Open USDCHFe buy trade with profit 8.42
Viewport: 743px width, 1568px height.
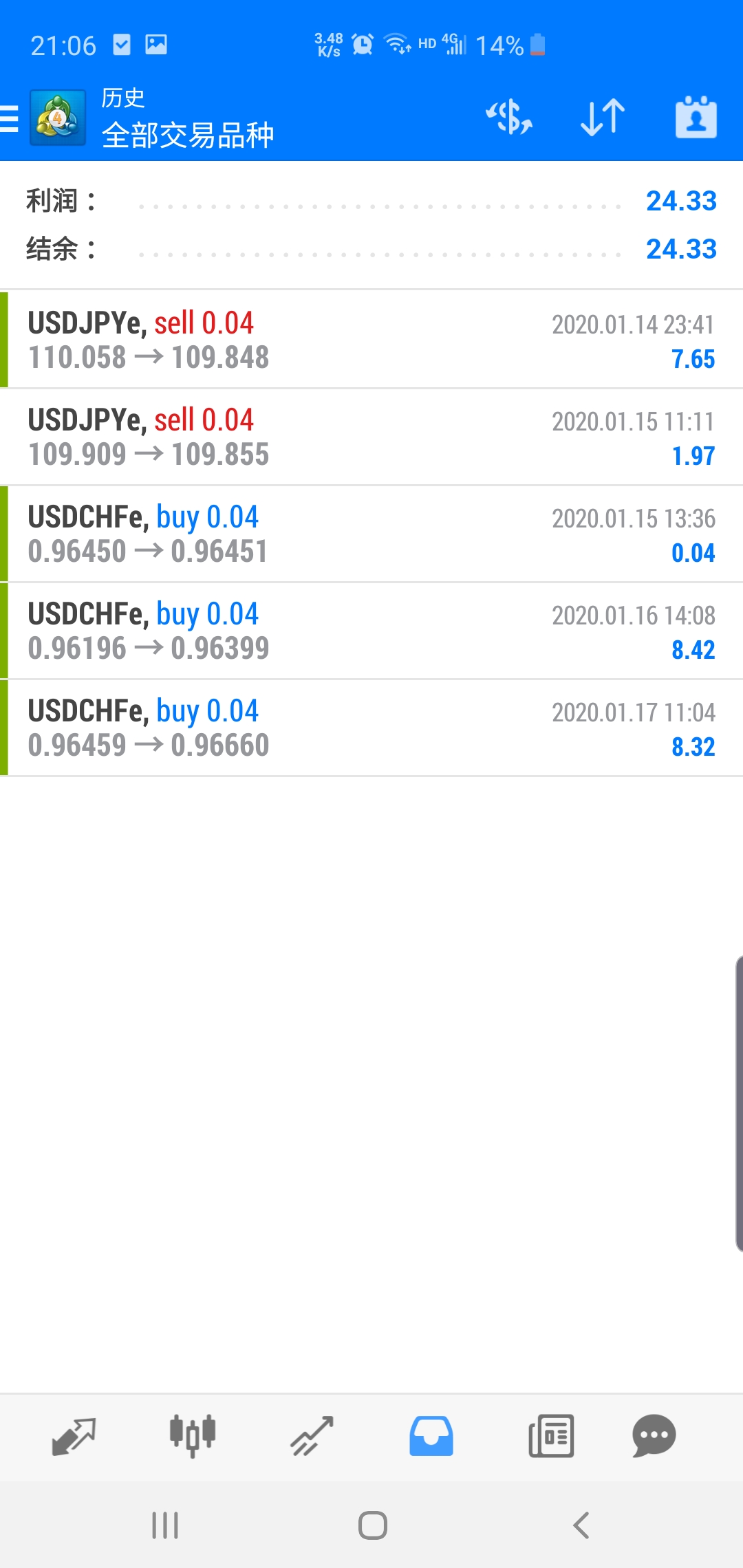371,631
